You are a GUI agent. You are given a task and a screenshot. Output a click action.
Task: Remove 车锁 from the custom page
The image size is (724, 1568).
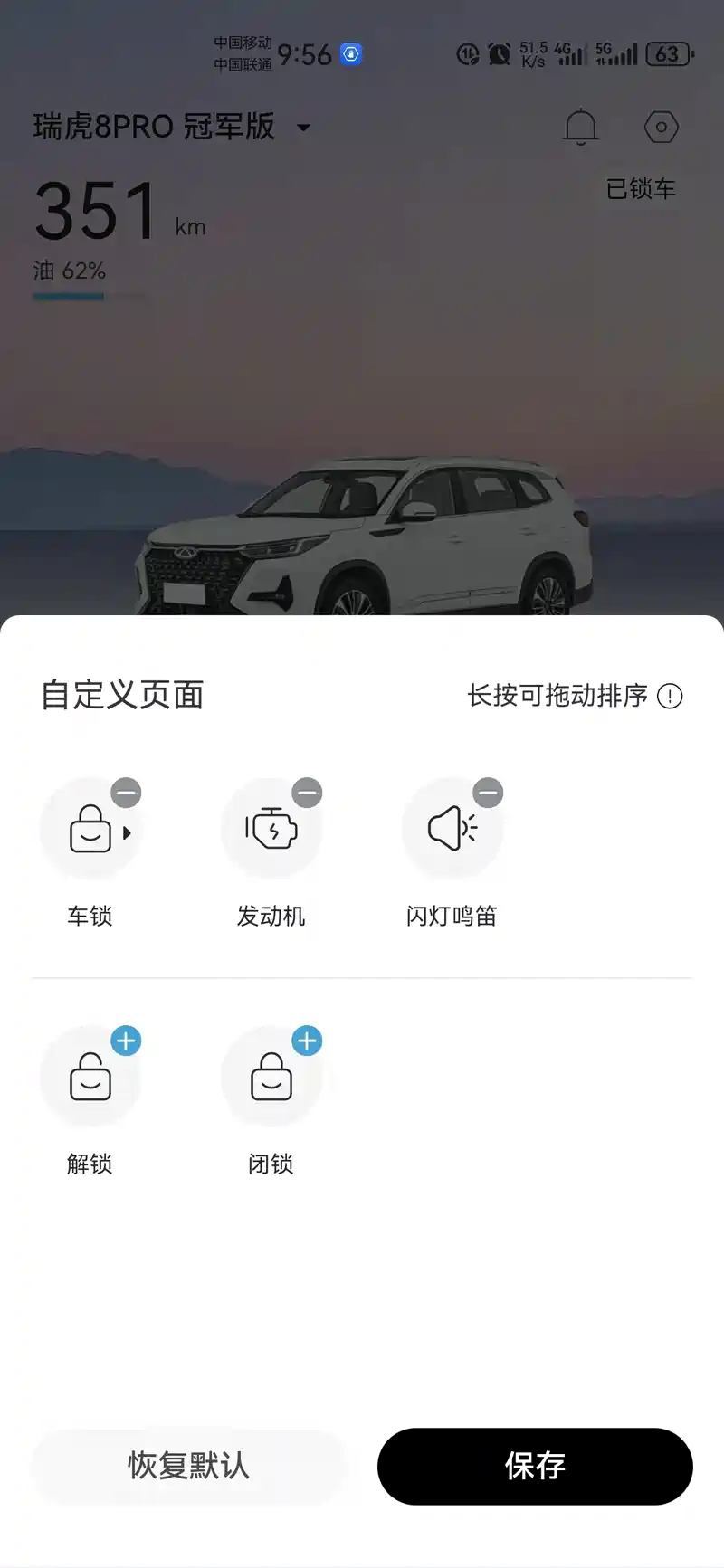(126, 793)
